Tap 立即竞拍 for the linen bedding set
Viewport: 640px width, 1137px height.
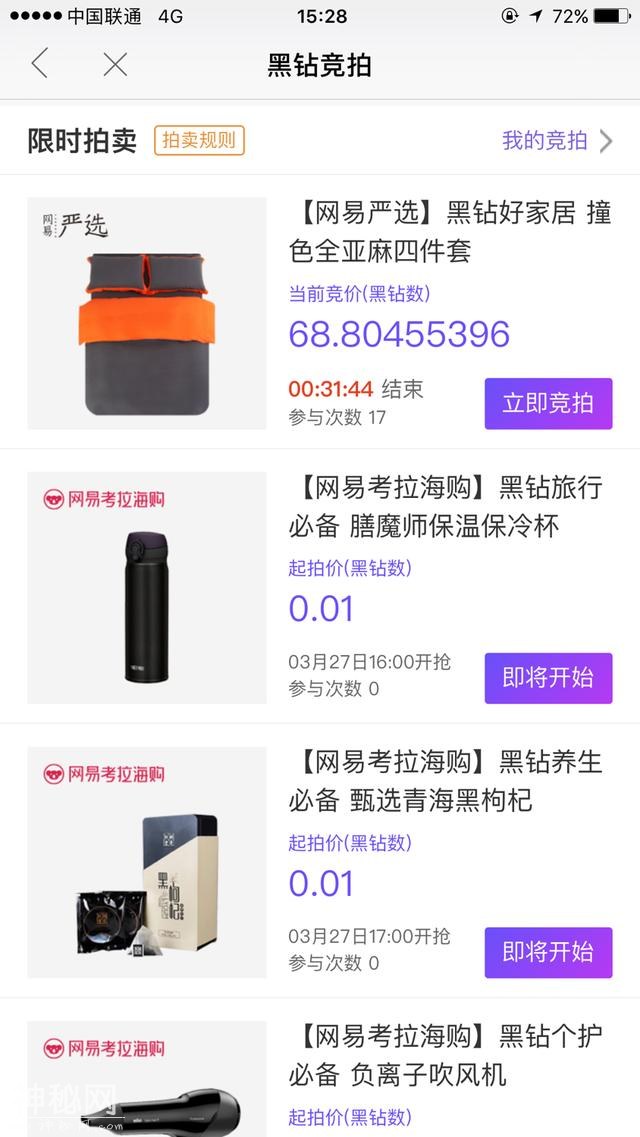(548, 404)
